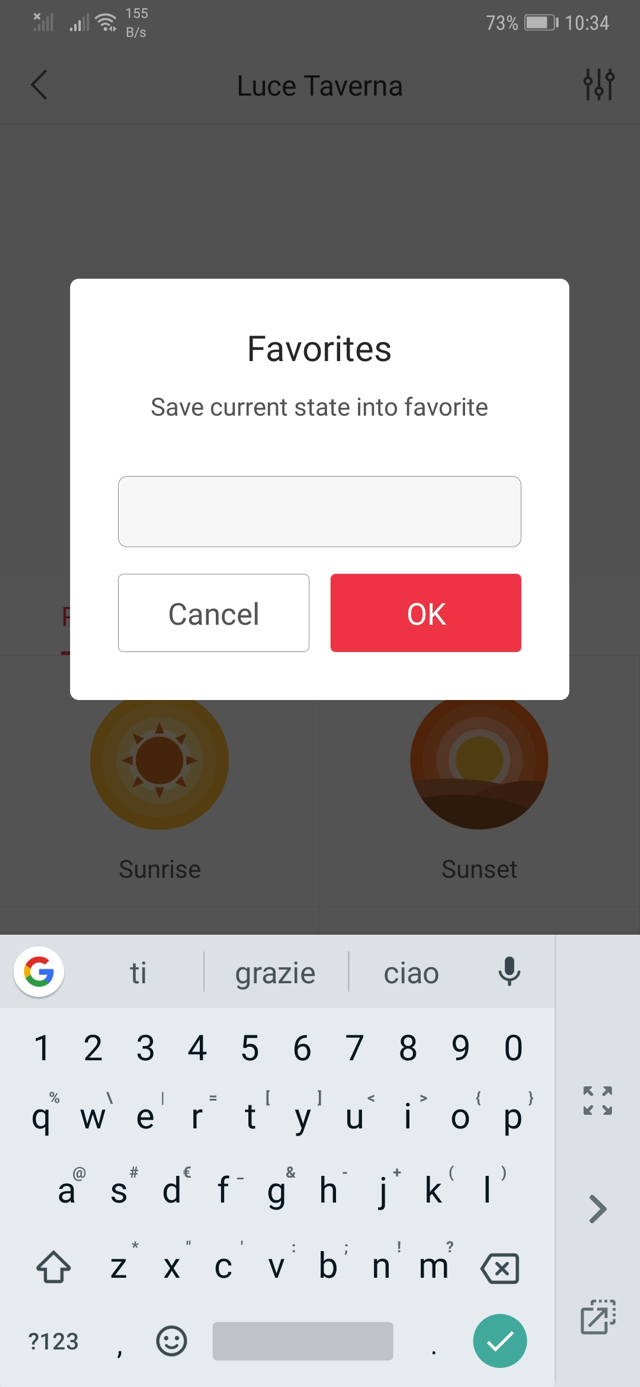Tap the floating keyboard icon
The height and width of the screenshot is (1387, 640).
(x=597, y=1317)
